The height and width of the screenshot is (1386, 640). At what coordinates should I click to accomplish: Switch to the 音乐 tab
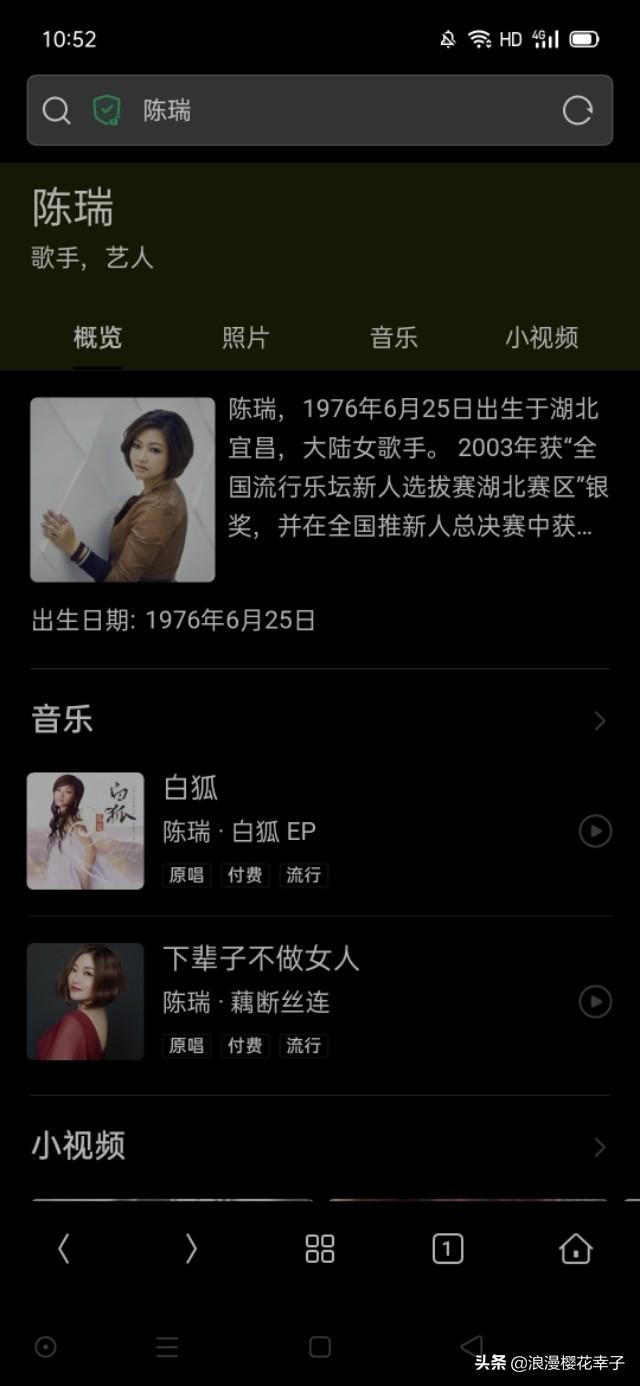[393, 338]
